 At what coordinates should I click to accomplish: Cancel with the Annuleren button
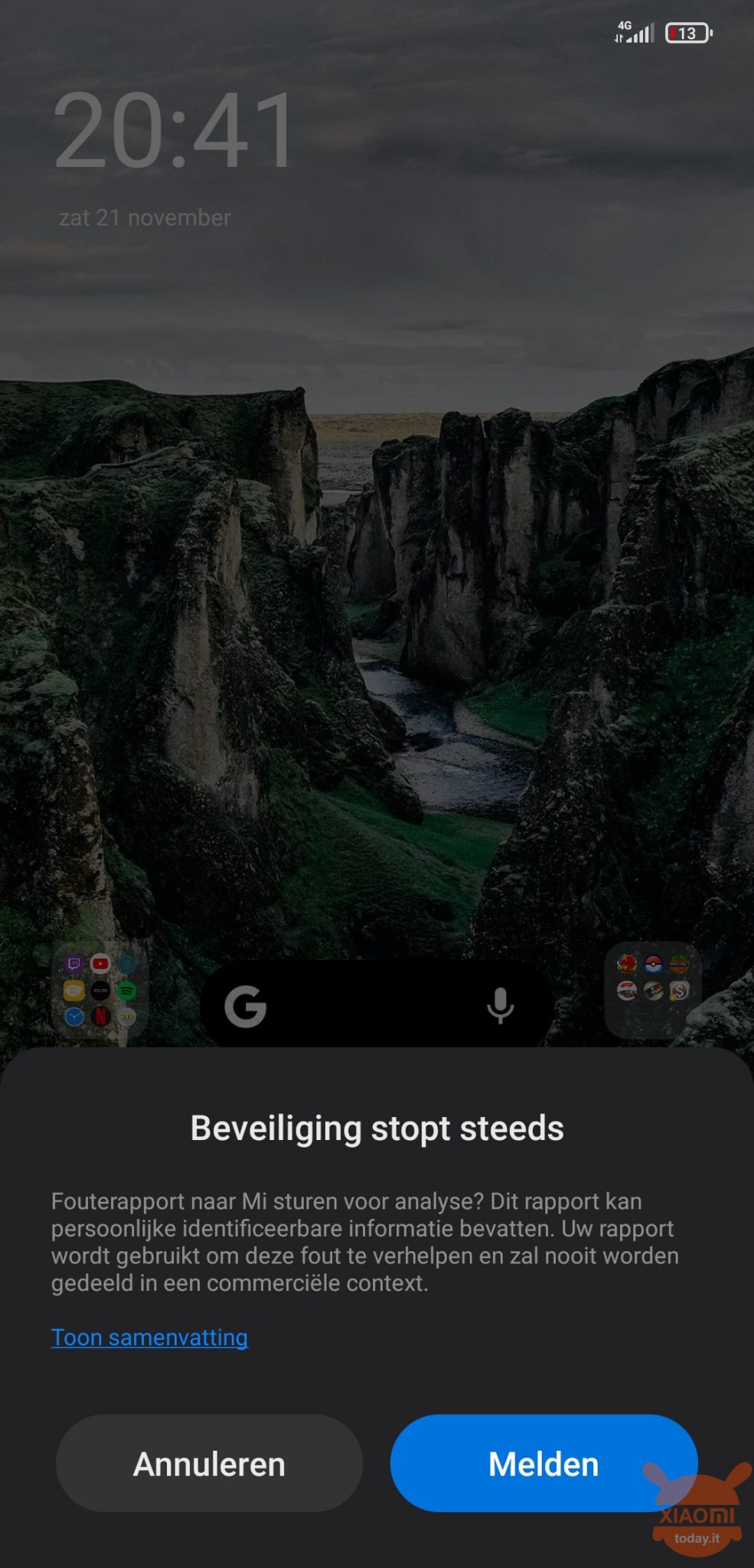pyautogui.click(x=209, y=1463)
